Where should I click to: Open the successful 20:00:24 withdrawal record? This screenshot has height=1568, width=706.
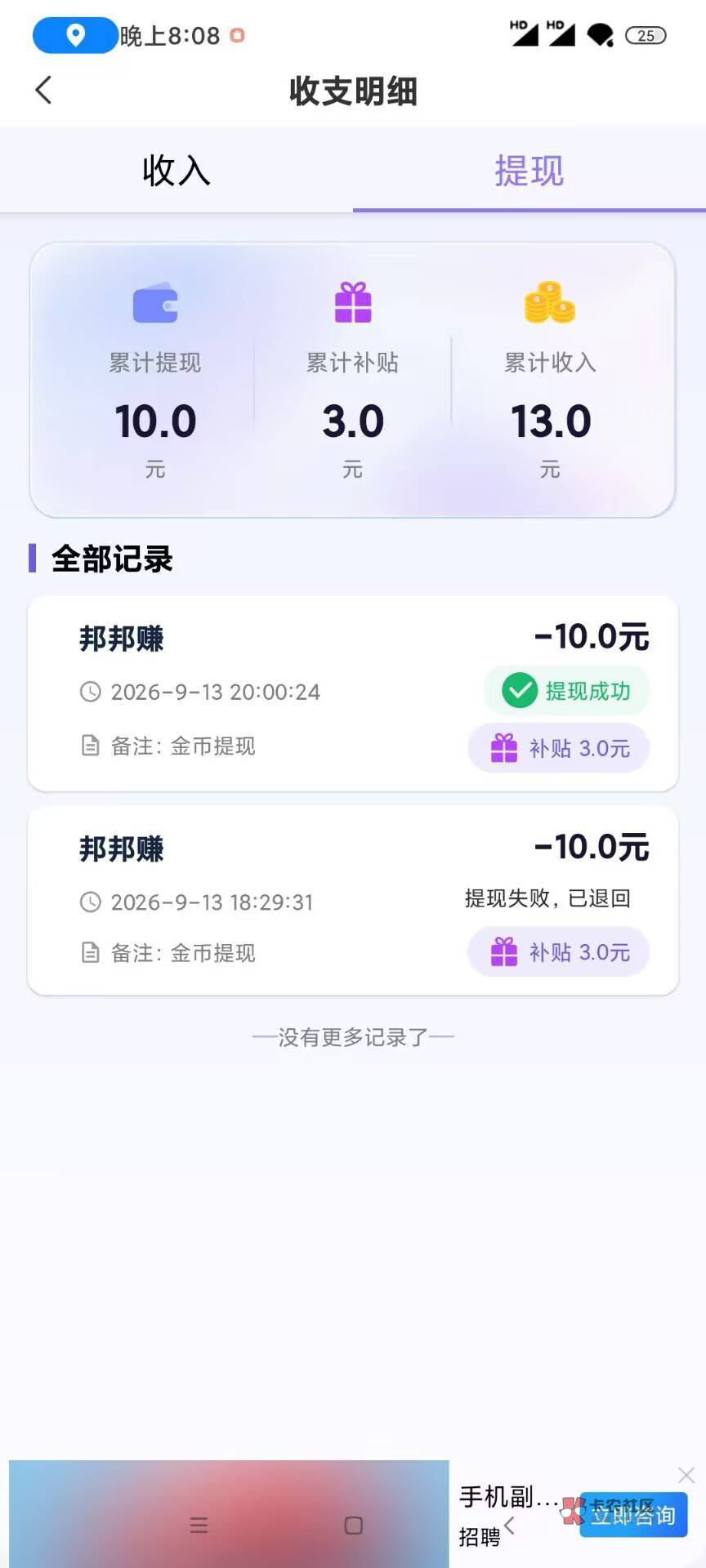tap(353, 693)
